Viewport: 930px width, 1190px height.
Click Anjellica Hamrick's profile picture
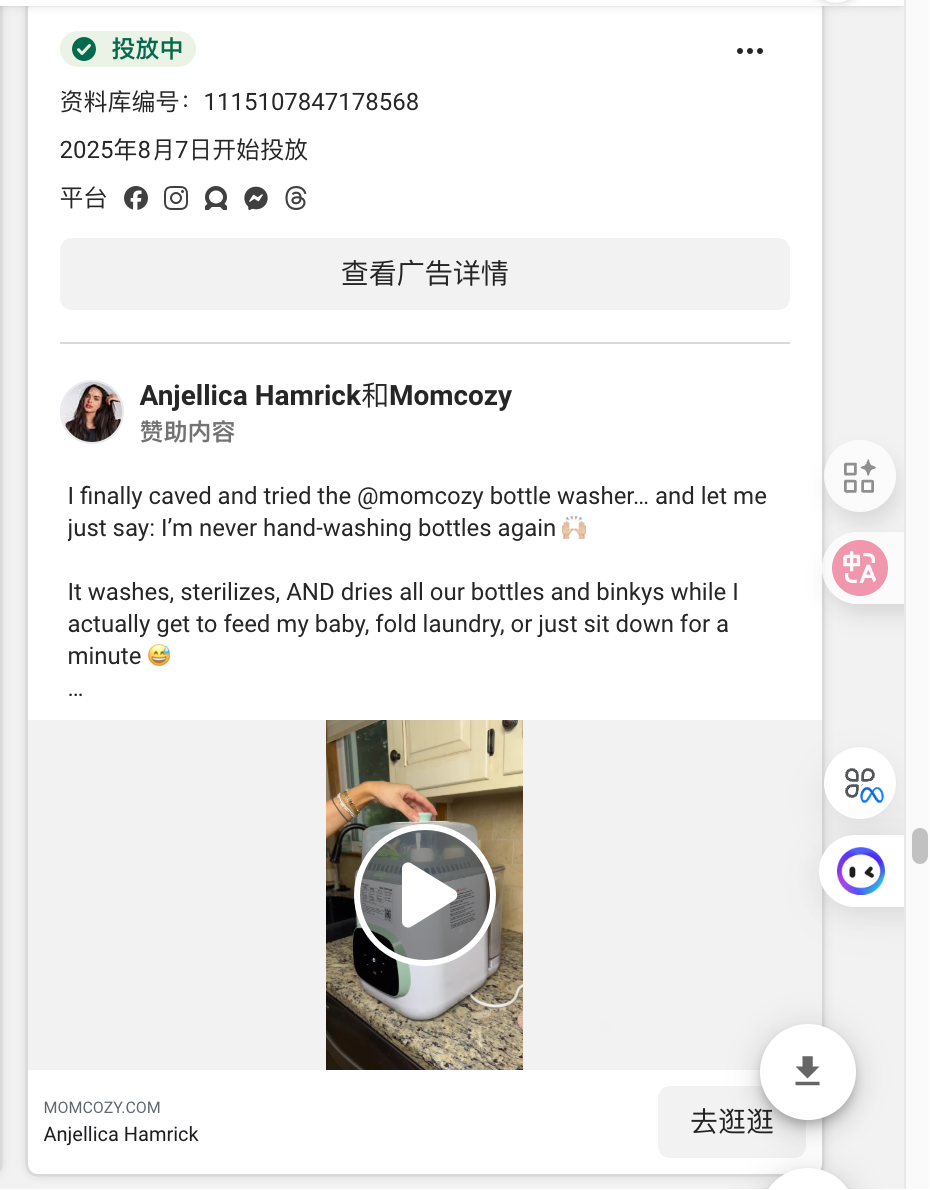click(91, 411)
